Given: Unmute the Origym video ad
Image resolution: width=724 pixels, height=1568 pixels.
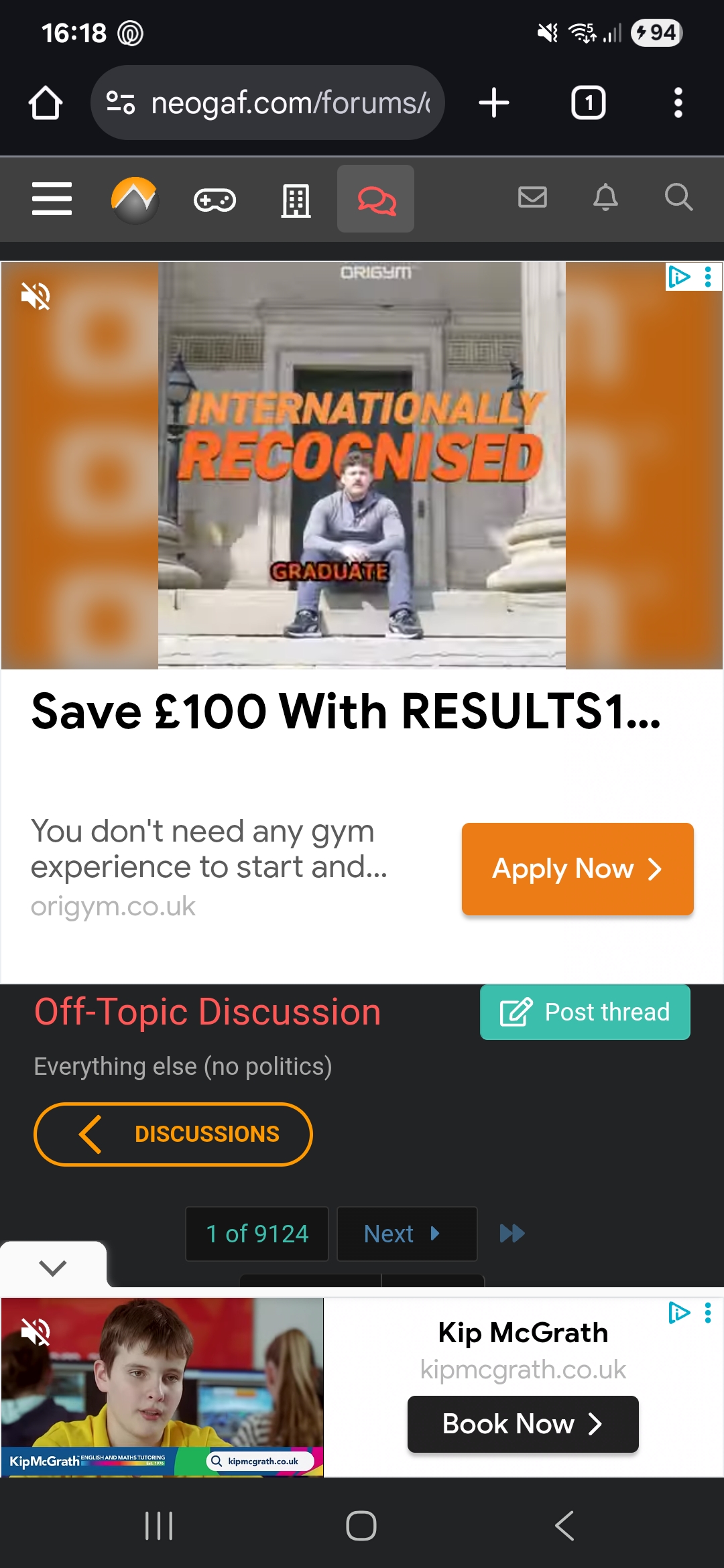Looking at the screenshot, I should coord(36,296).
